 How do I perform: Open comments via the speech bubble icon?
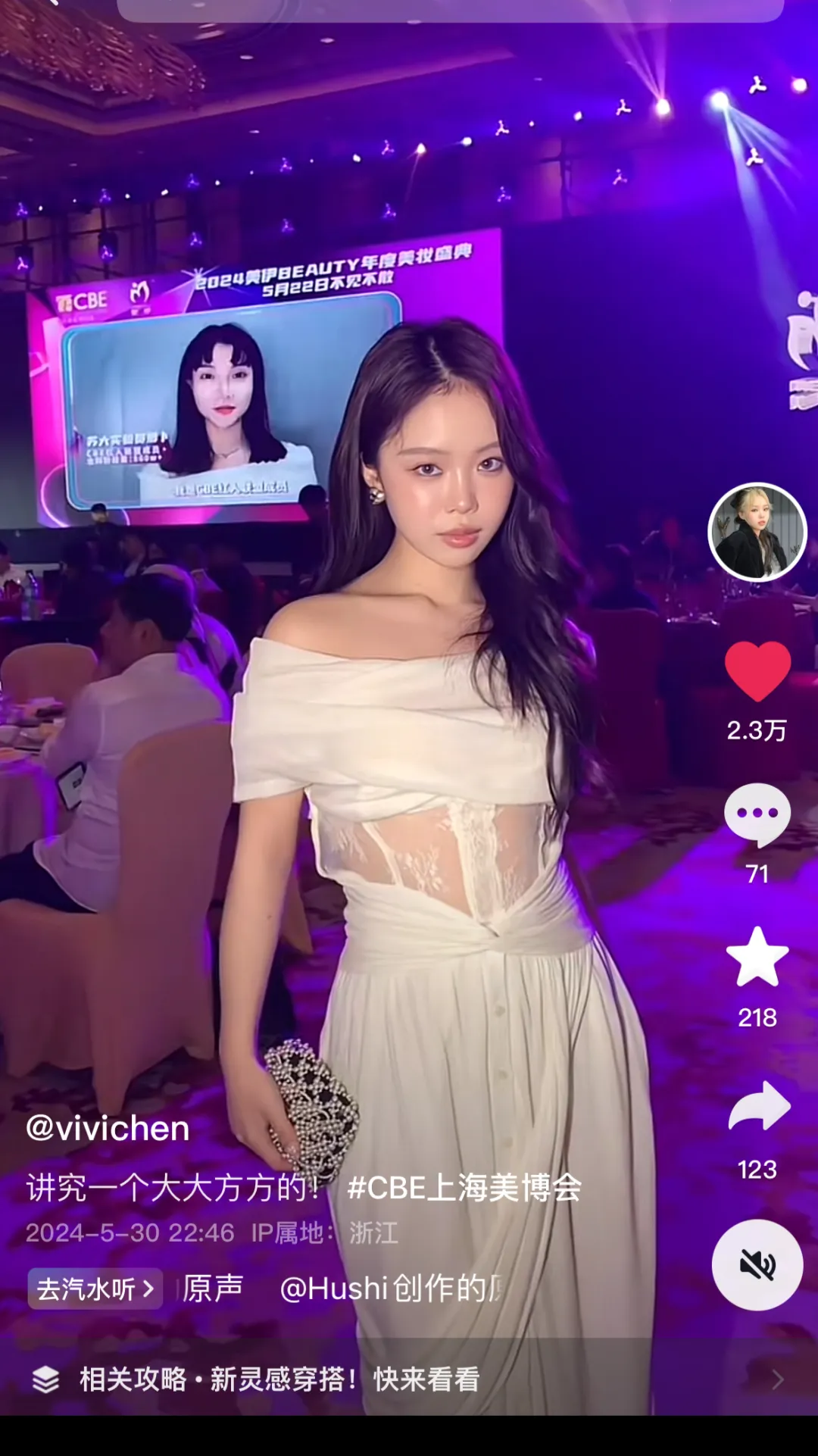756,814
